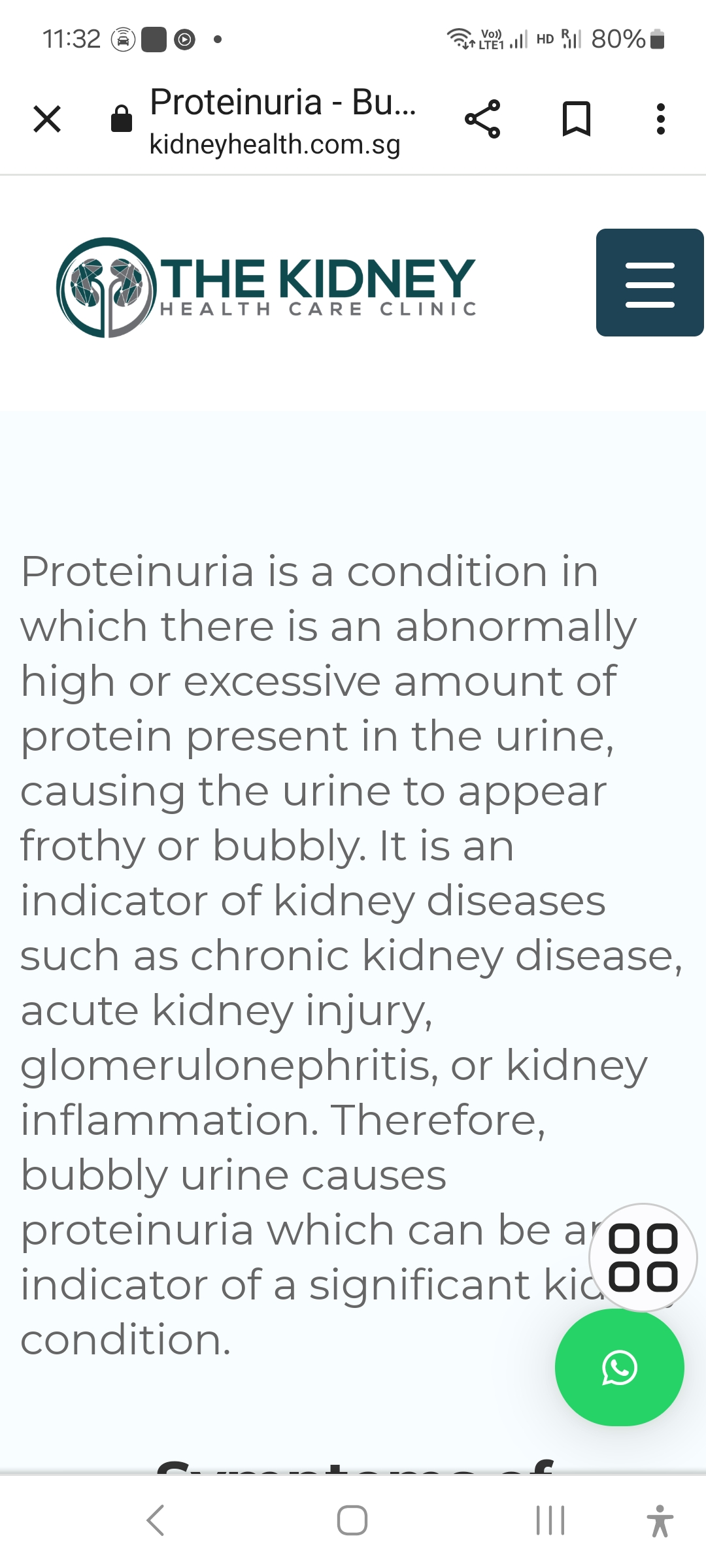
Task: Bookmark this page
Action: coord(576,119)
